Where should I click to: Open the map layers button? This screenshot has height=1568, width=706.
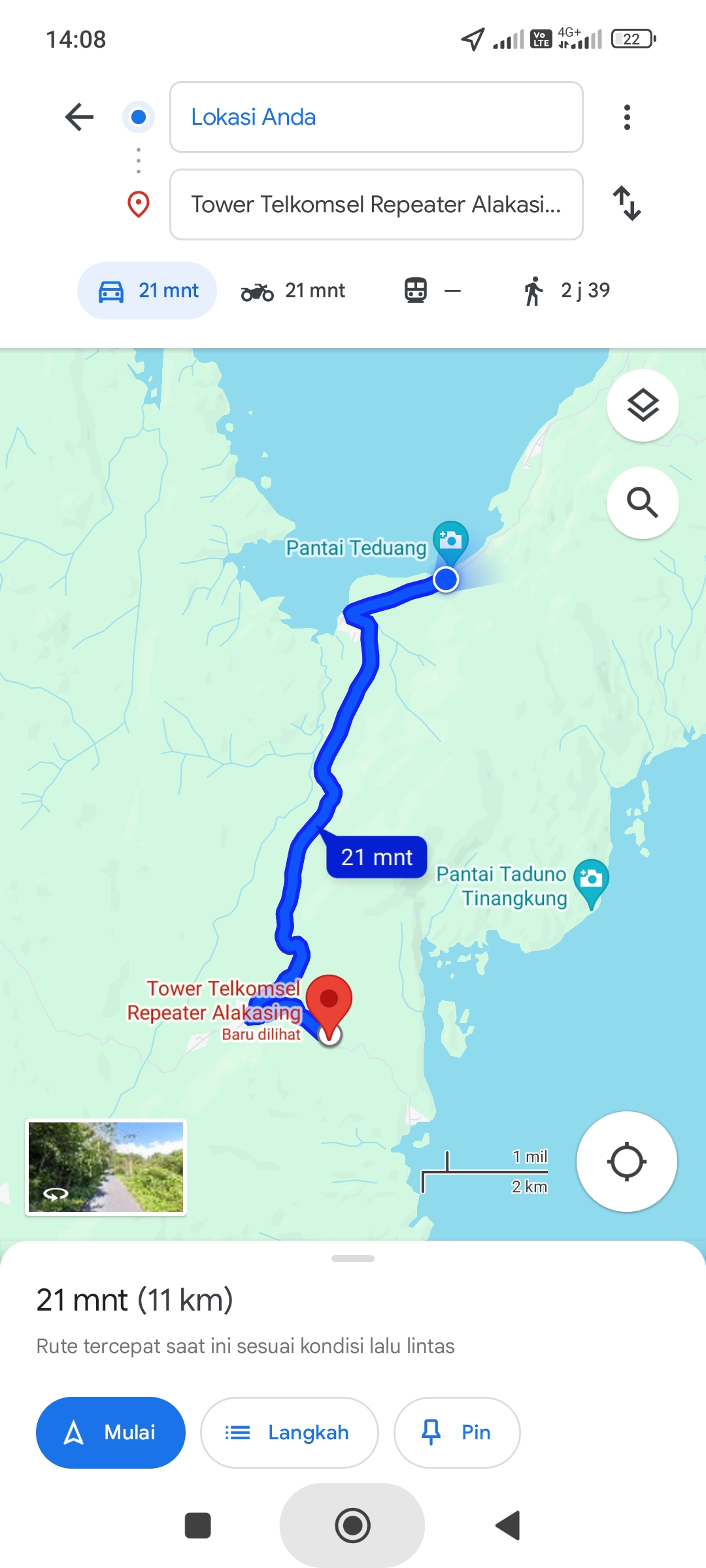[643, 406]
